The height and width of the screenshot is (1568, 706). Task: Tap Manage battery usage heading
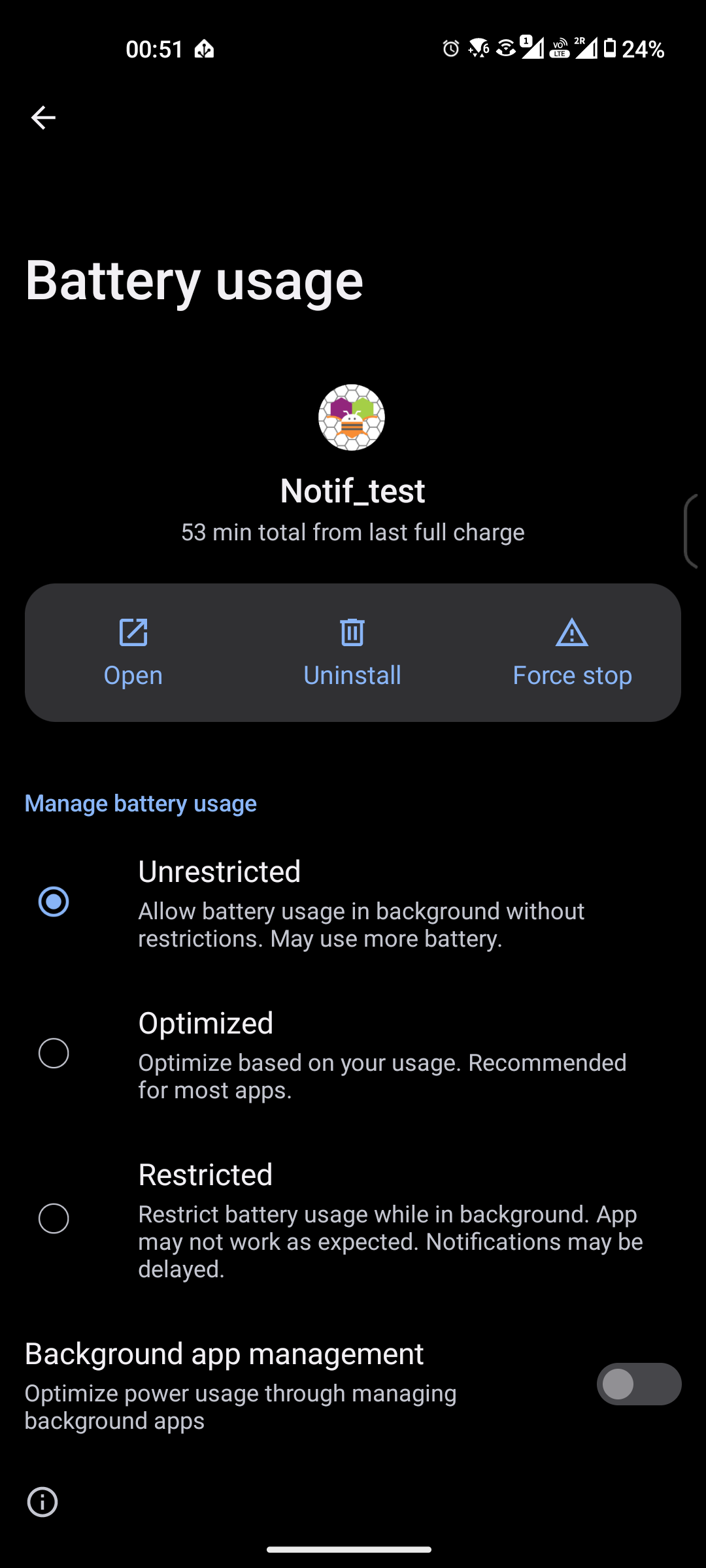[x=140, y=803]
